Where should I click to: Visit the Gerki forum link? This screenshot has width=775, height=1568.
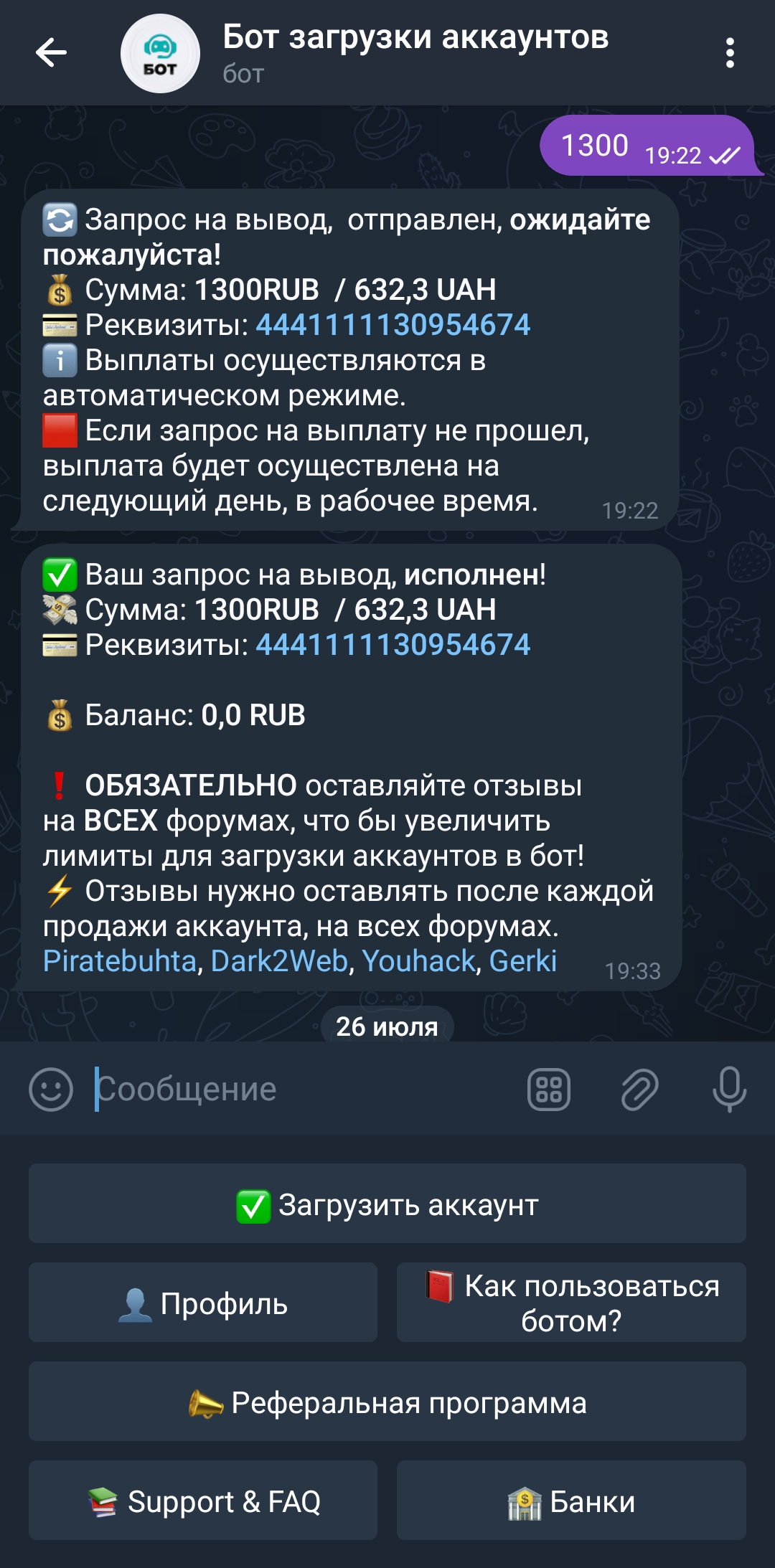coord(522,961)
